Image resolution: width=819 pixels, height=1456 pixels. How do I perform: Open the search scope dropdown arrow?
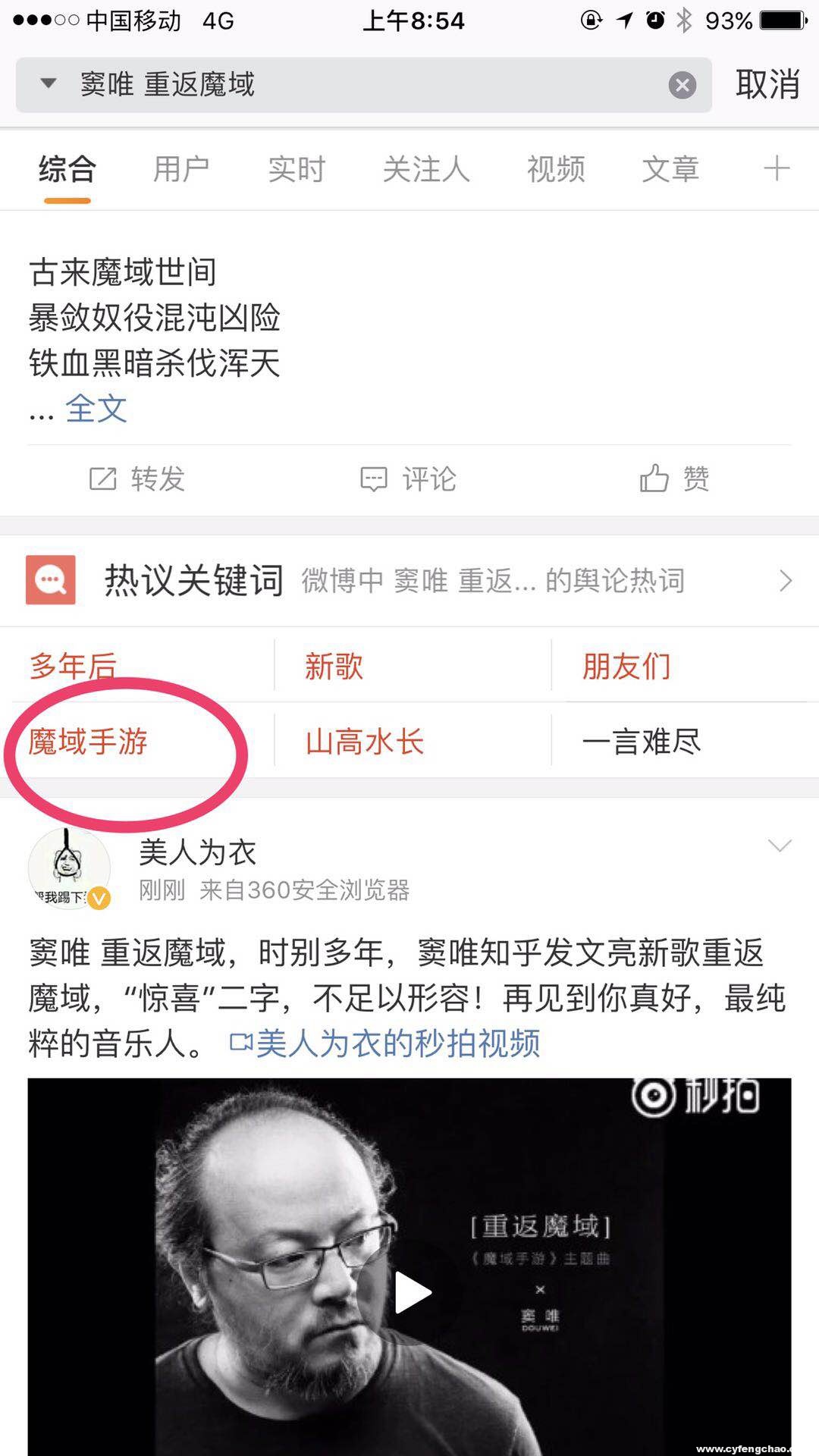(47, 84)
